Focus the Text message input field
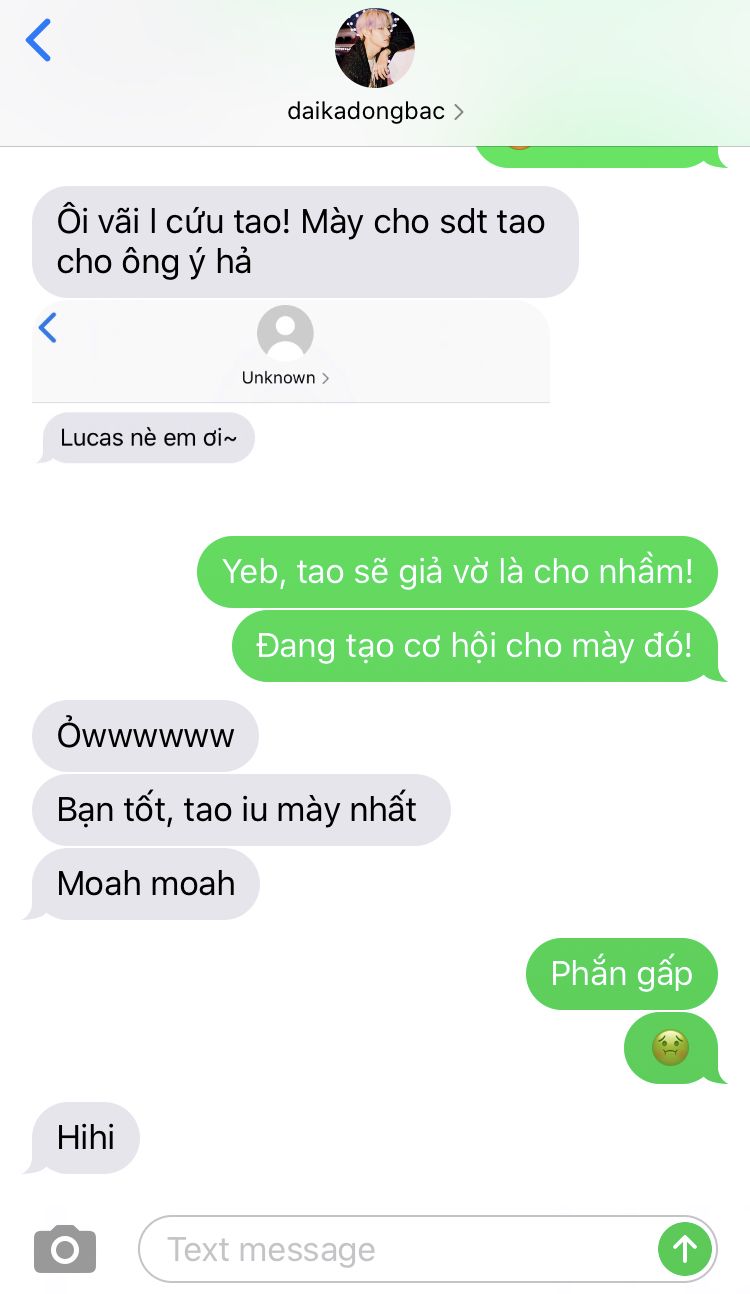Screen dimensions: 750x1294 point(398,1249)
